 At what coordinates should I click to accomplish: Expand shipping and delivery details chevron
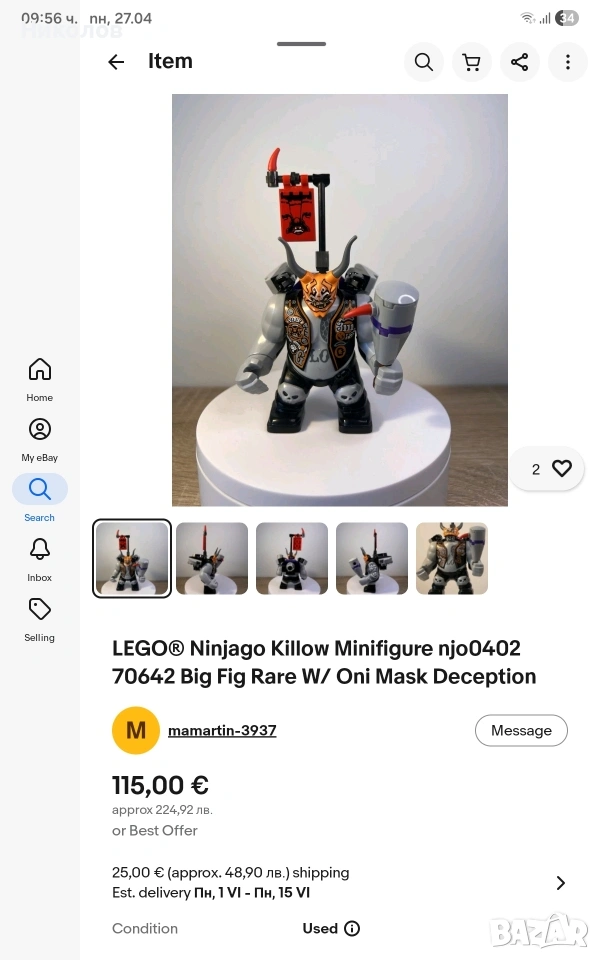(560, 883)
